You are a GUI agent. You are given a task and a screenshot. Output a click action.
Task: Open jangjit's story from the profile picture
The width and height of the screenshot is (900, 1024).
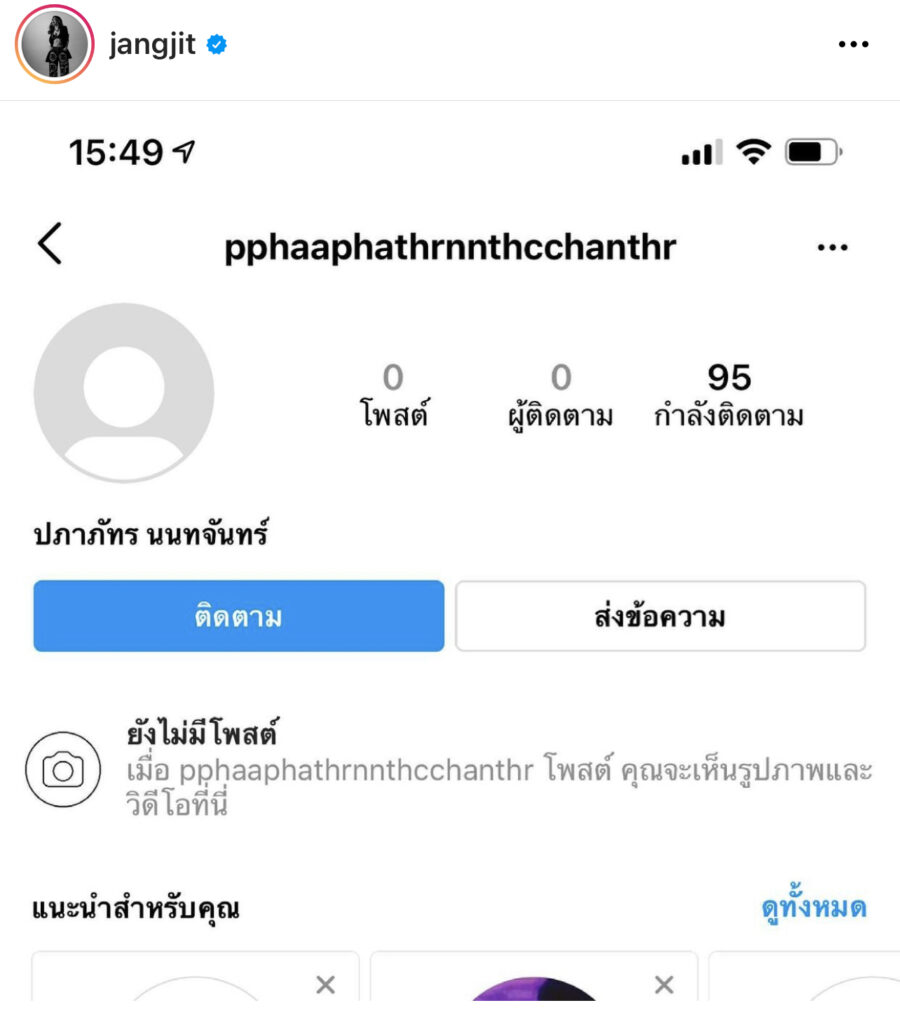click(54, 46)
